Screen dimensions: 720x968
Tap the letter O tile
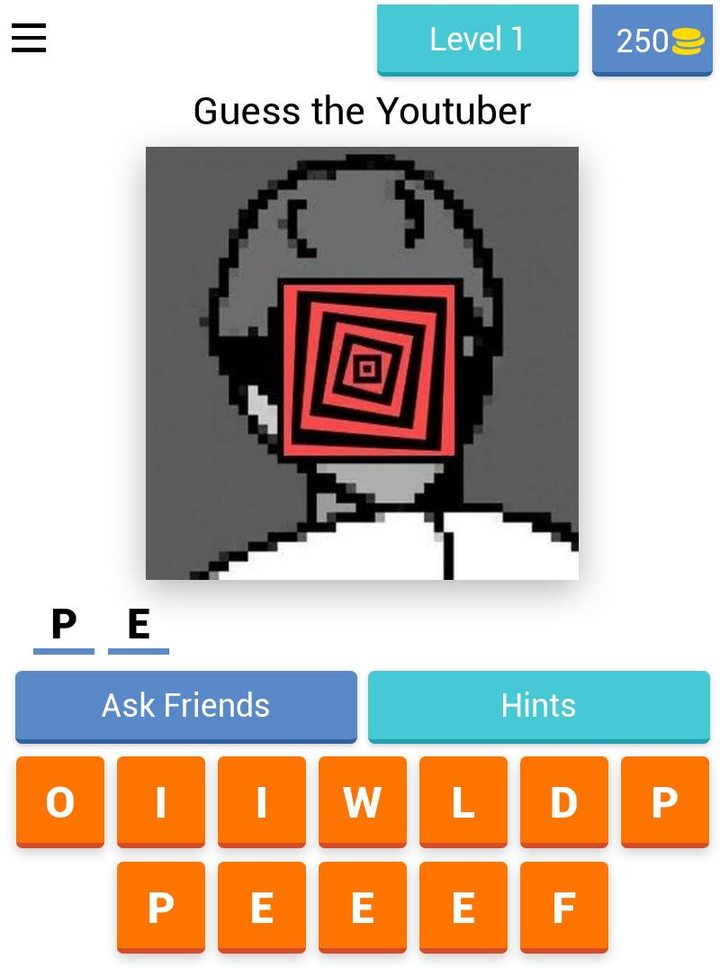(60, 802)
